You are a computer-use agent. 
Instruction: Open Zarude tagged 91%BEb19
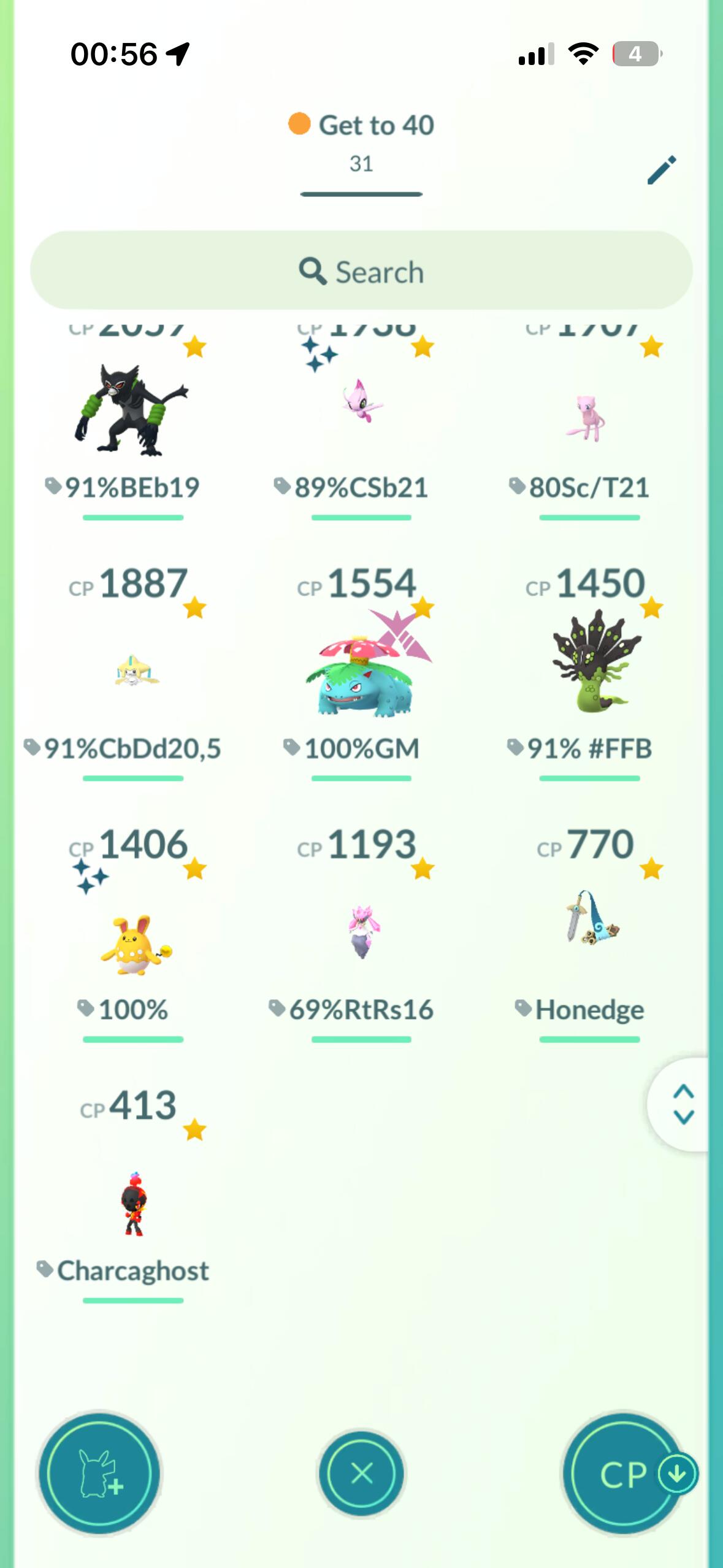pos(132,410)
